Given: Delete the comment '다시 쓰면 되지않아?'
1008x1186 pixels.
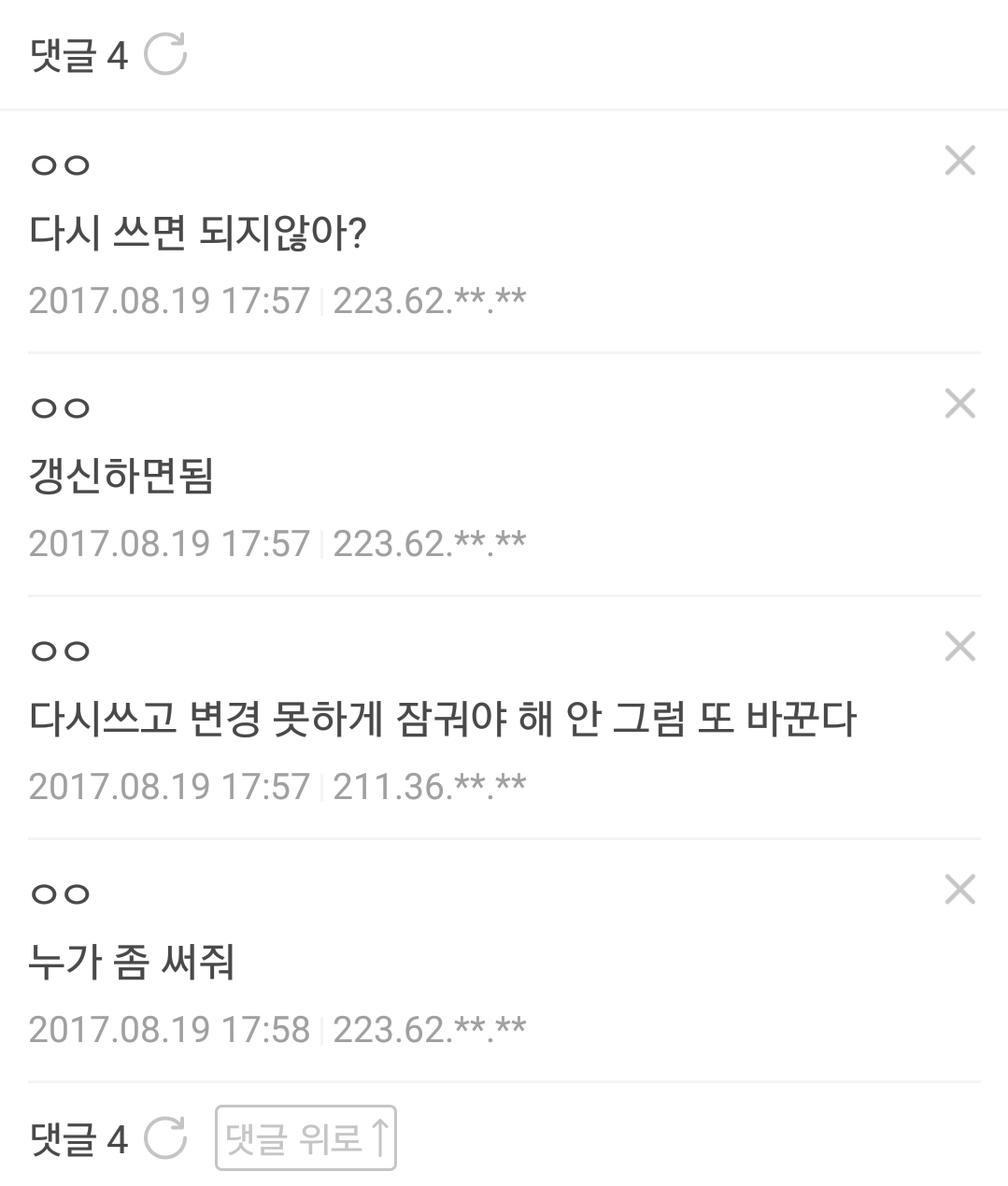Looking at the screenshot, I should coord(959,161).
